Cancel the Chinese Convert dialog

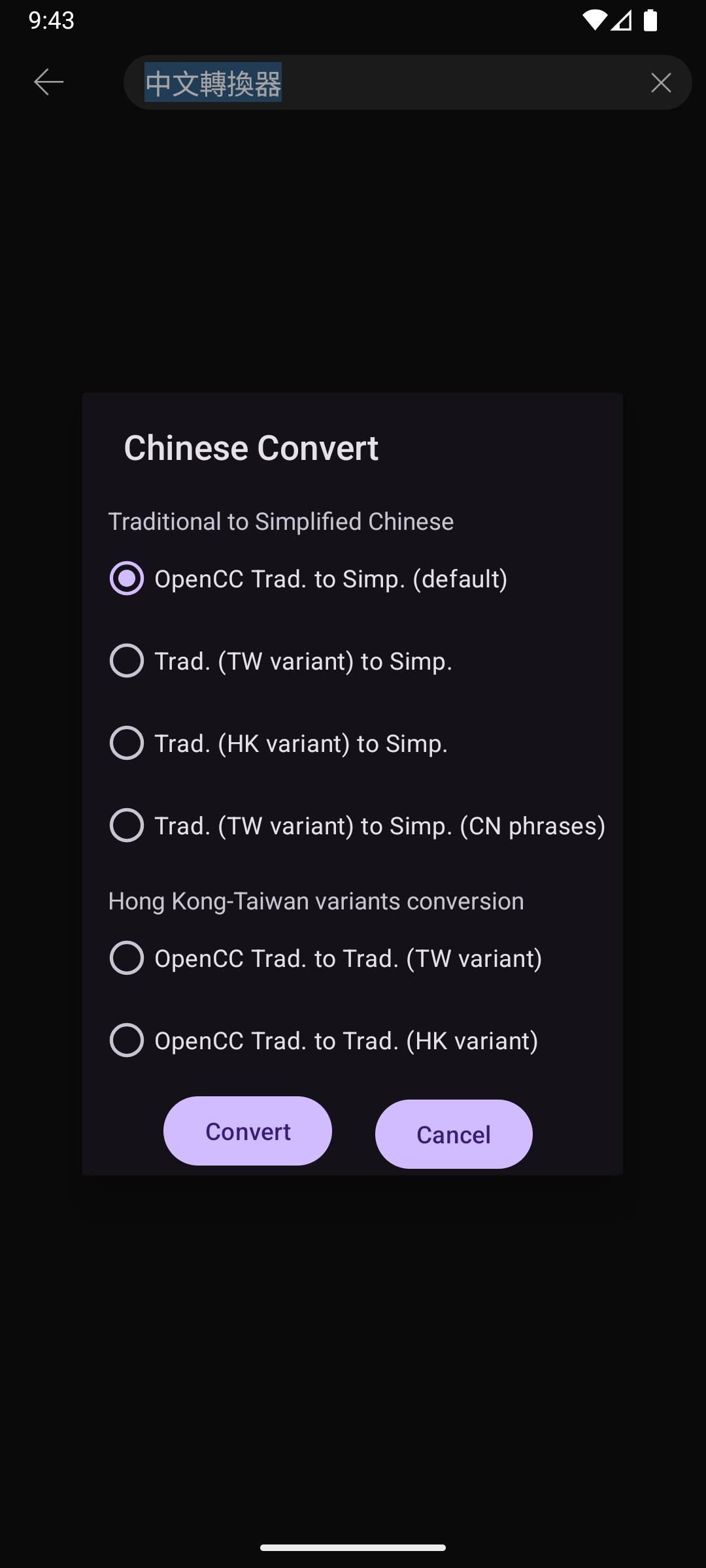454,1135
